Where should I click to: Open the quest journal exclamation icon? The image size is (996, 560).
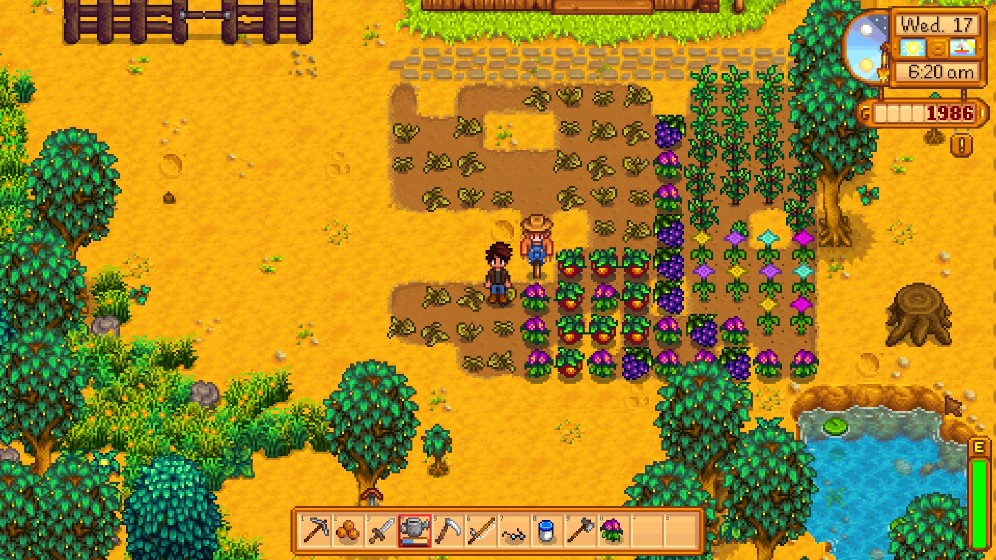point(962,145)
